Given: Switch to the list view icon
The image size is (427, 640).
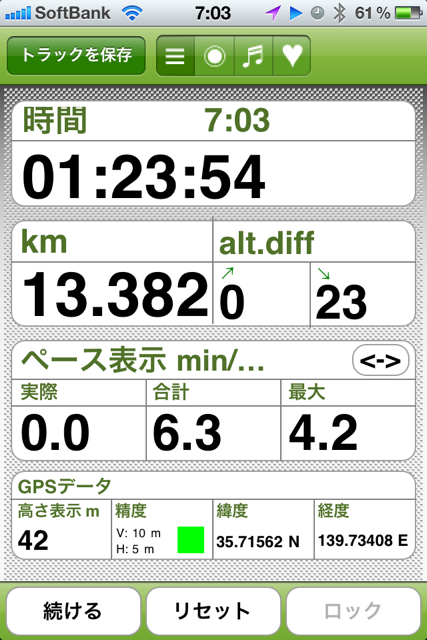Looking at the screenshot, I should 175,56.
